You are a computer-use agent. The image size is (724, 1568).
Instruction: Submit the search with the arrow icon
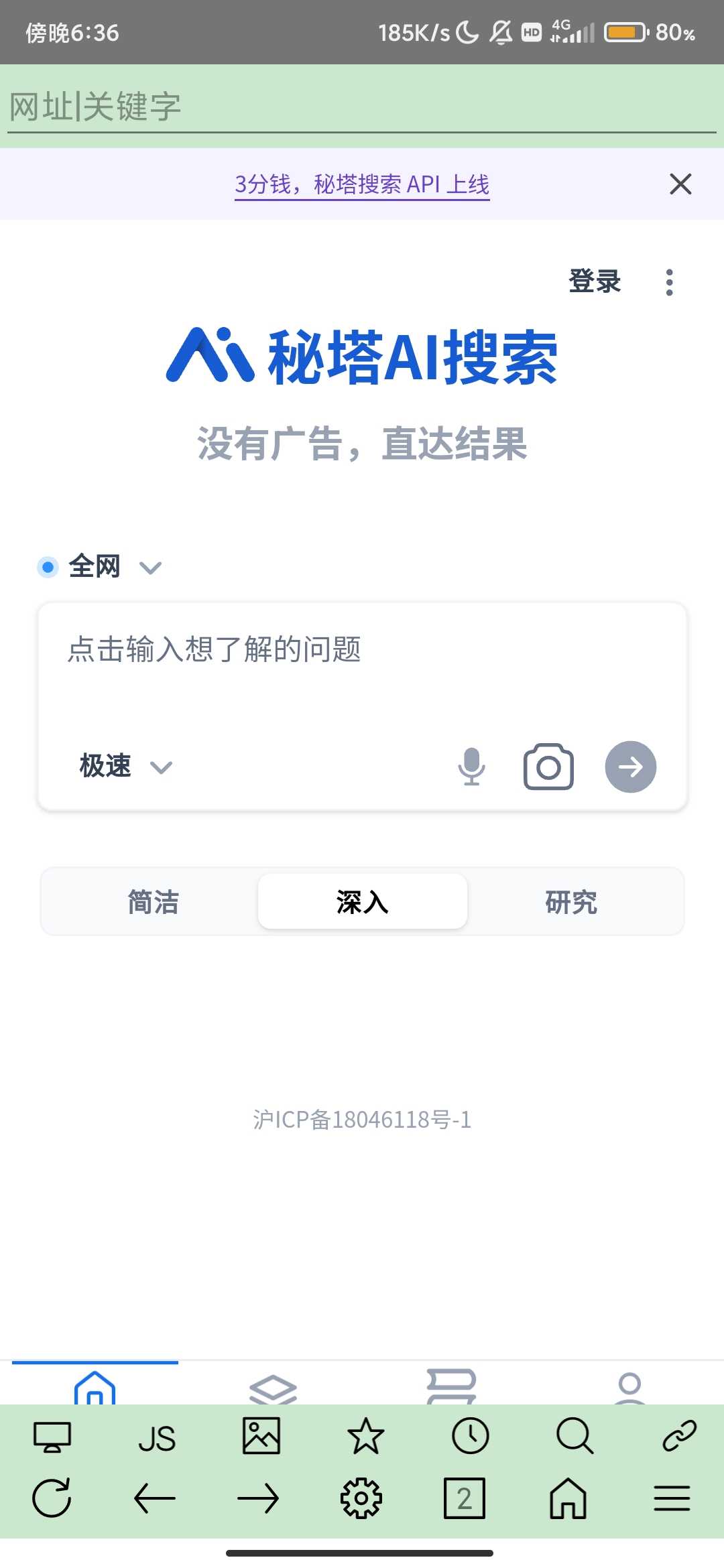[629, 767]
